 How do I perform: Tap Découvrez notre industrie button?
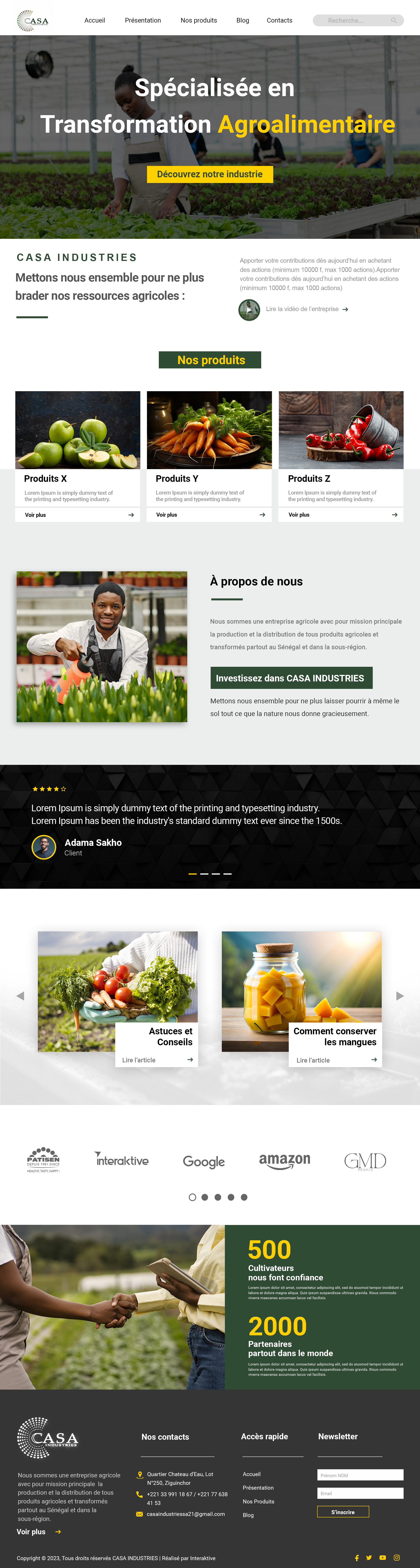pyautogui.click(x=209, y=174)
